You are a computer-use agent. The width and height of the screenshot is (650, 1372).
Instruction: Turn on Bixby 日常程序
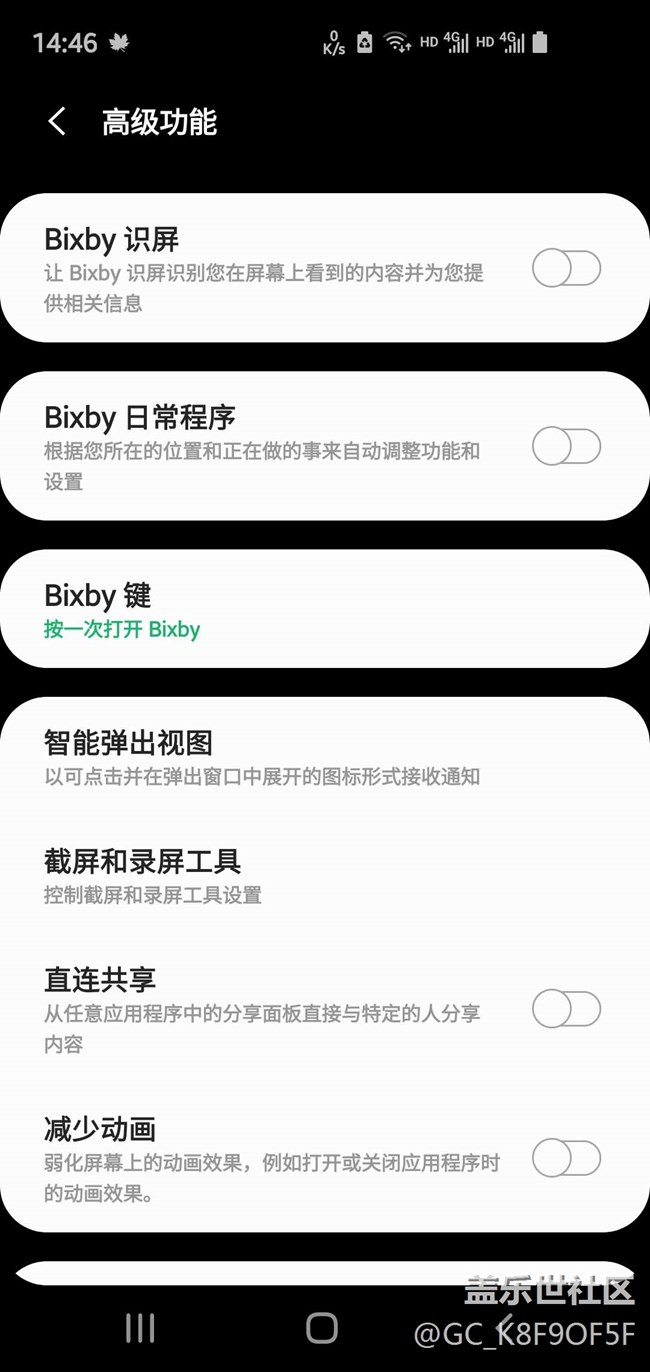click(566, 447)
